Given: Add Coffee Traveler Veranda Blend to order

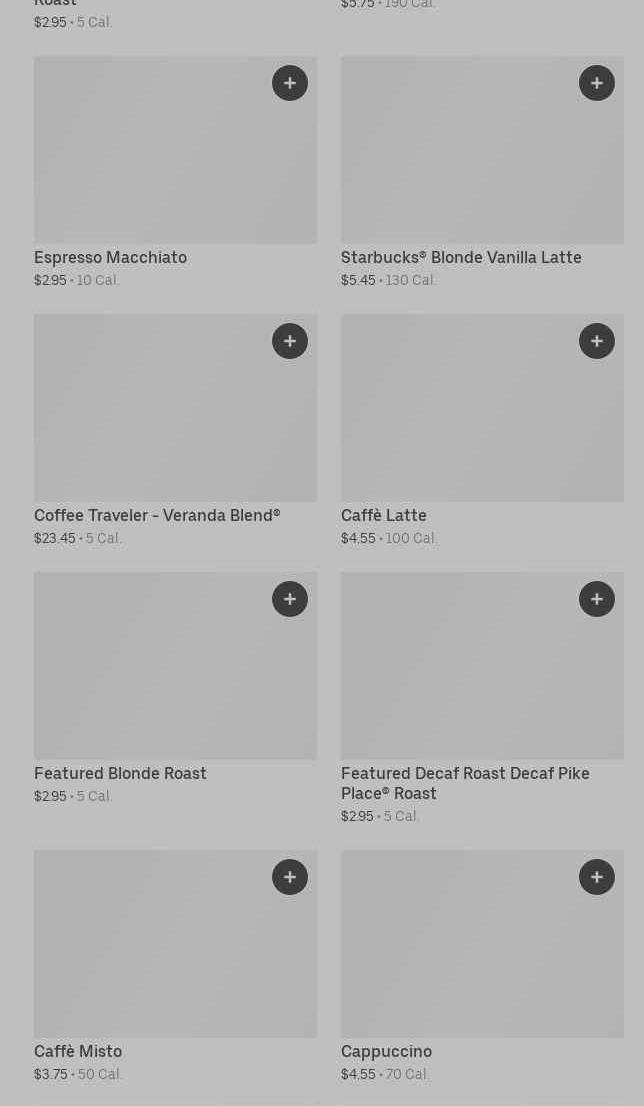Looking at the screenshot, I should pos(290,341).
